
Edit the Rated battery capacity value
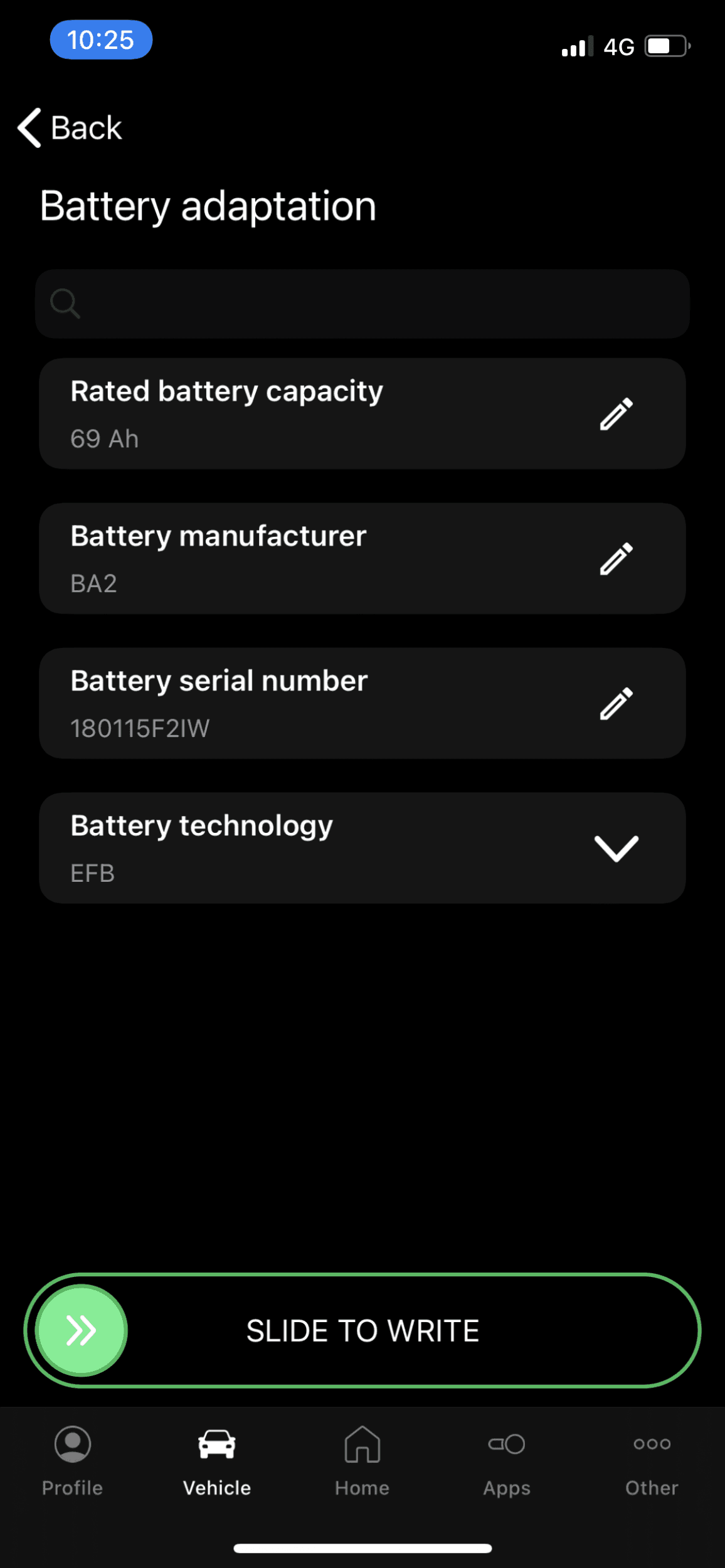tap(616, 414)
